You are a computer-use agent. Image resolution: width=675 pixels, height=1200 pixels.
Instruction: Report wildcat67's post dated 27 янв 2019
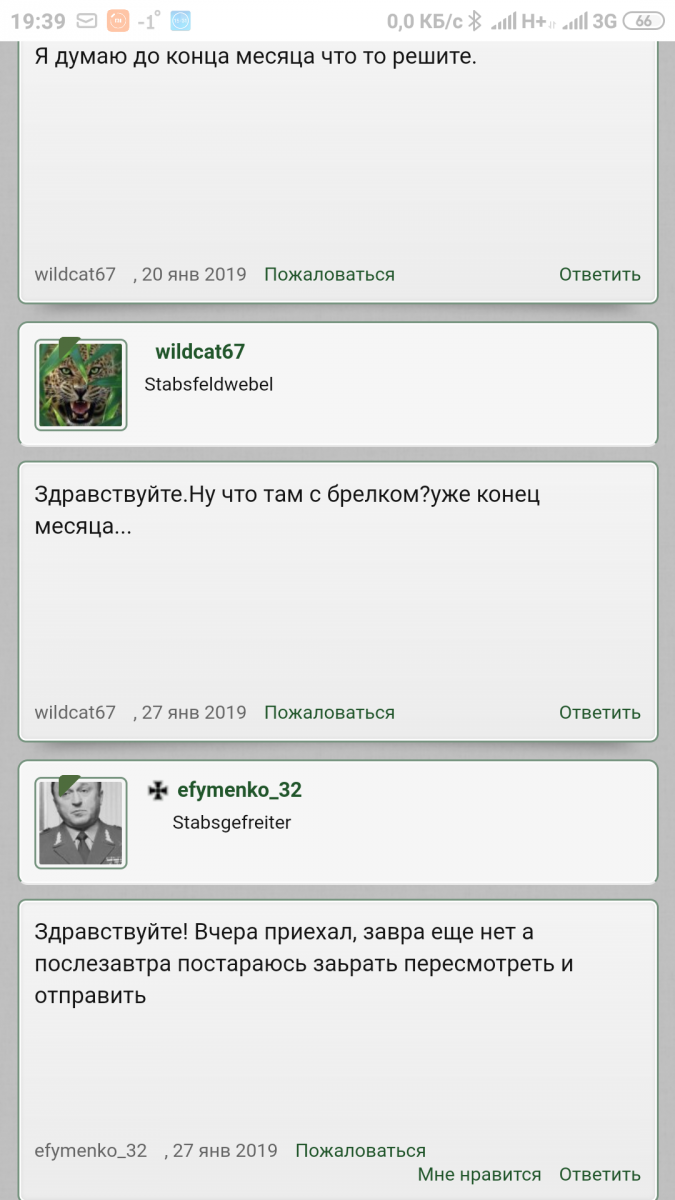pos(329,713)
